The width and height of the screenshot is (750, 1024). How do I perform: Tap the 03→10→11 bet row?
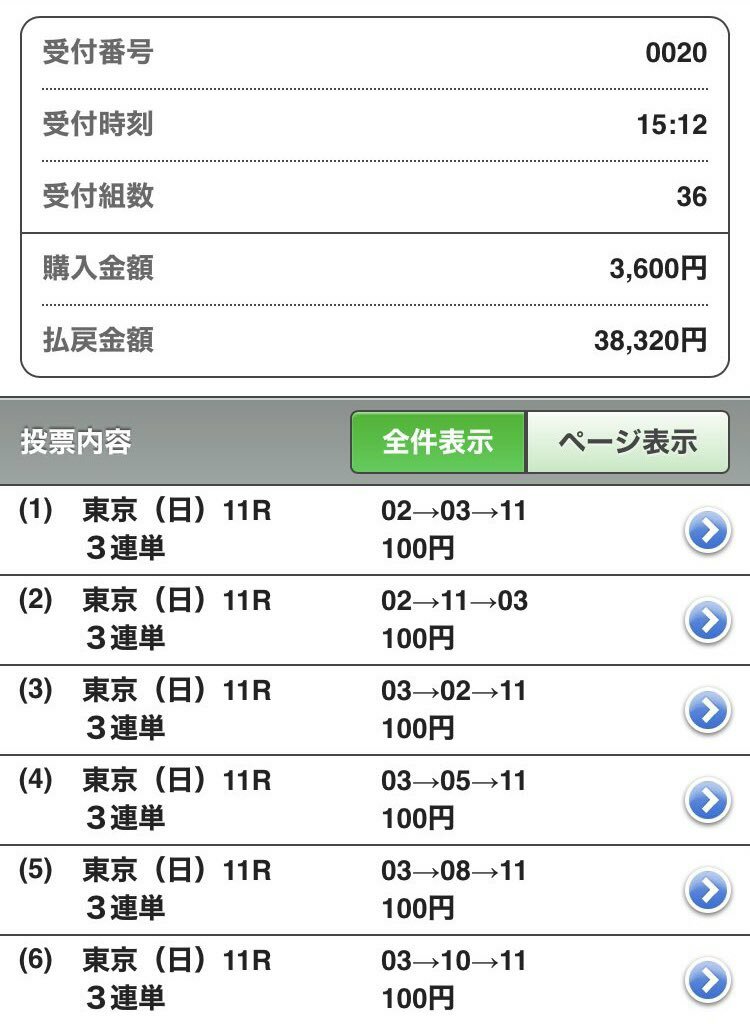tap(708, 980)
